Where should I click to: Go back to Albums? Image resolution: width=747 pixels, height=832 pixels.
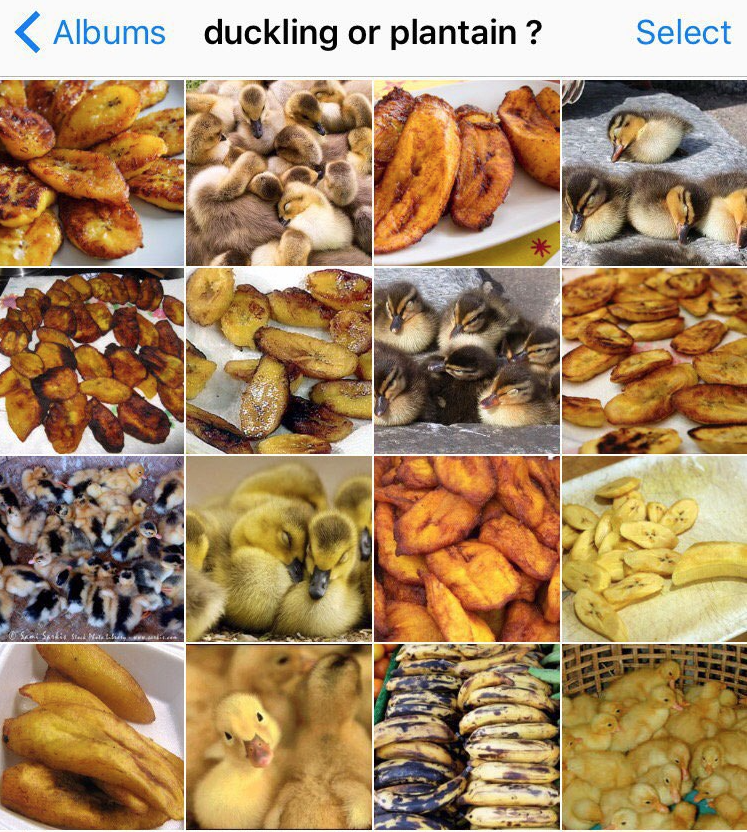click(x=91, y=33)
